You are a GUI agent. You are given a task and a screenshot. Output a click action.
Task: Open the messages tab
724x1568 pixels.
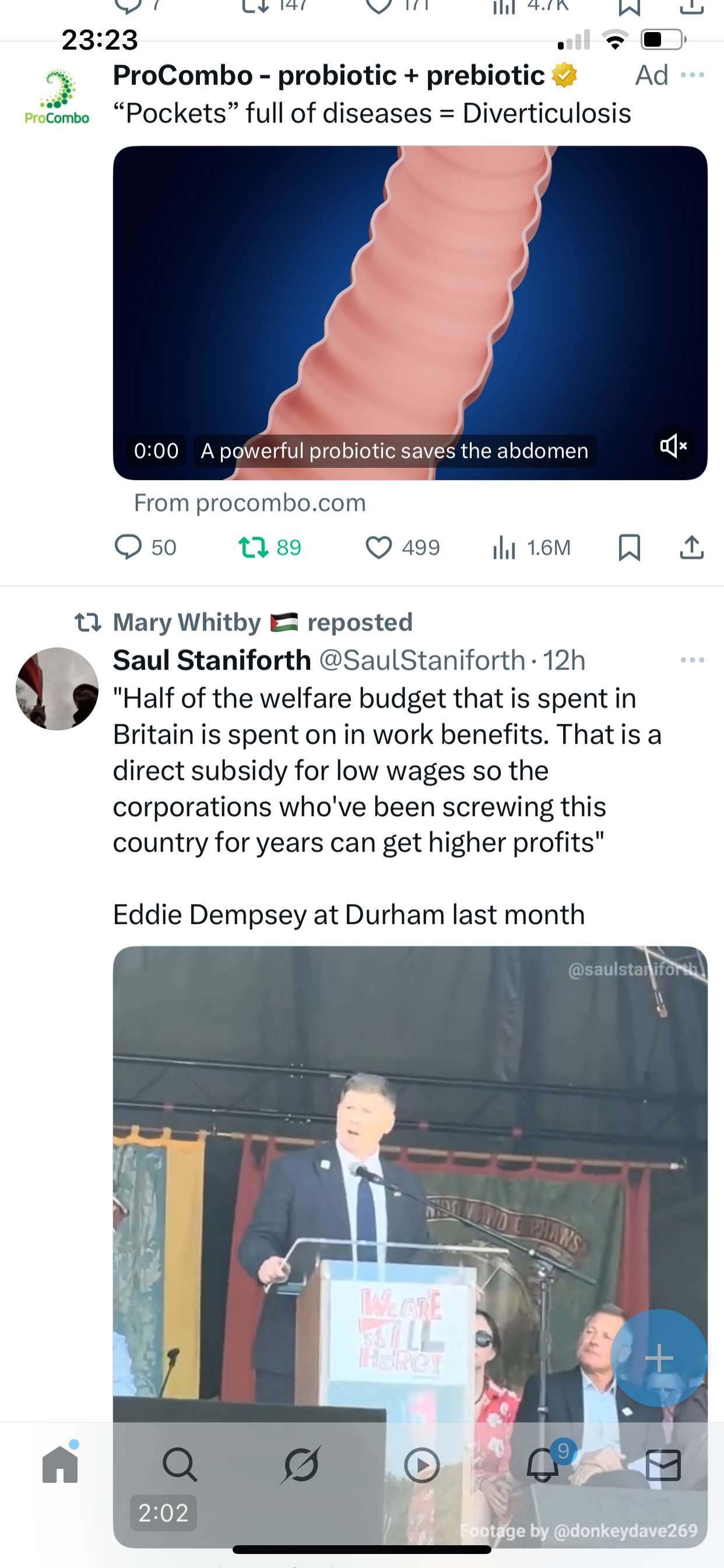(663, 1465)
